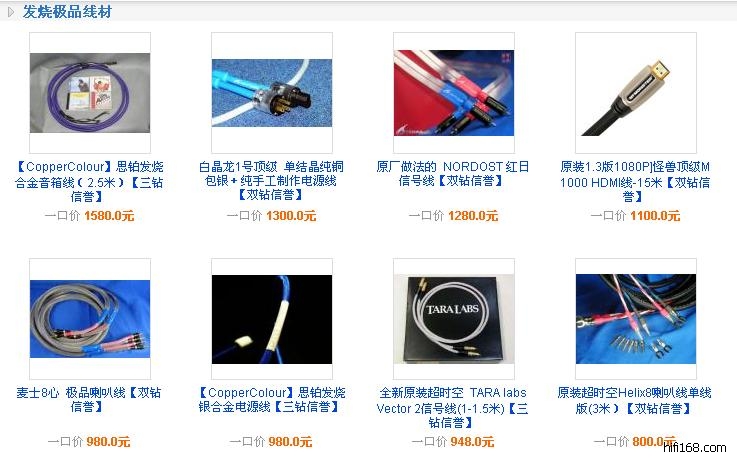Open the 原装超时空Helix8喇叭线单线版 link
This screenshot has height=461, width=737.
pos(635,400)
